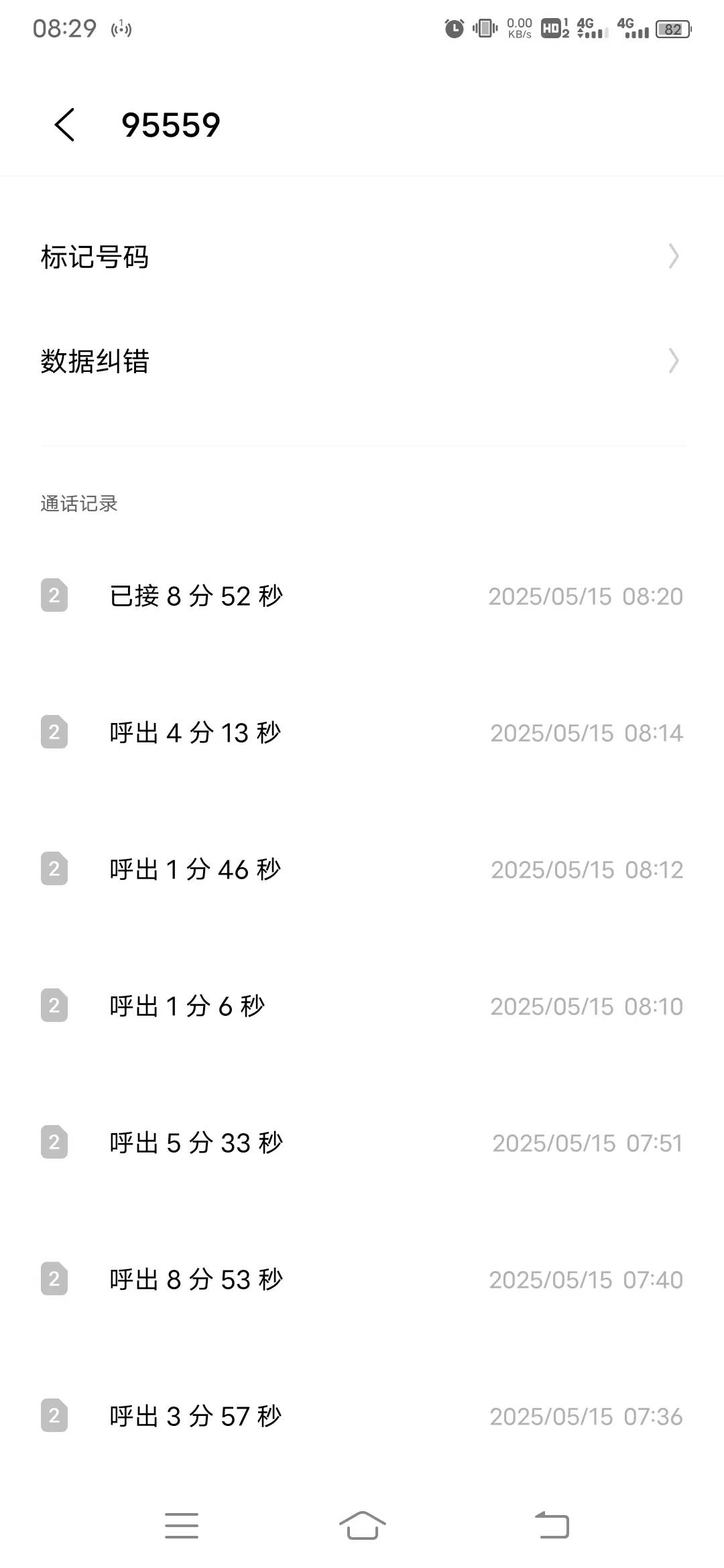Go back from the 95559 details
This screenshot has height=1568, width=724.
point(64,125)
